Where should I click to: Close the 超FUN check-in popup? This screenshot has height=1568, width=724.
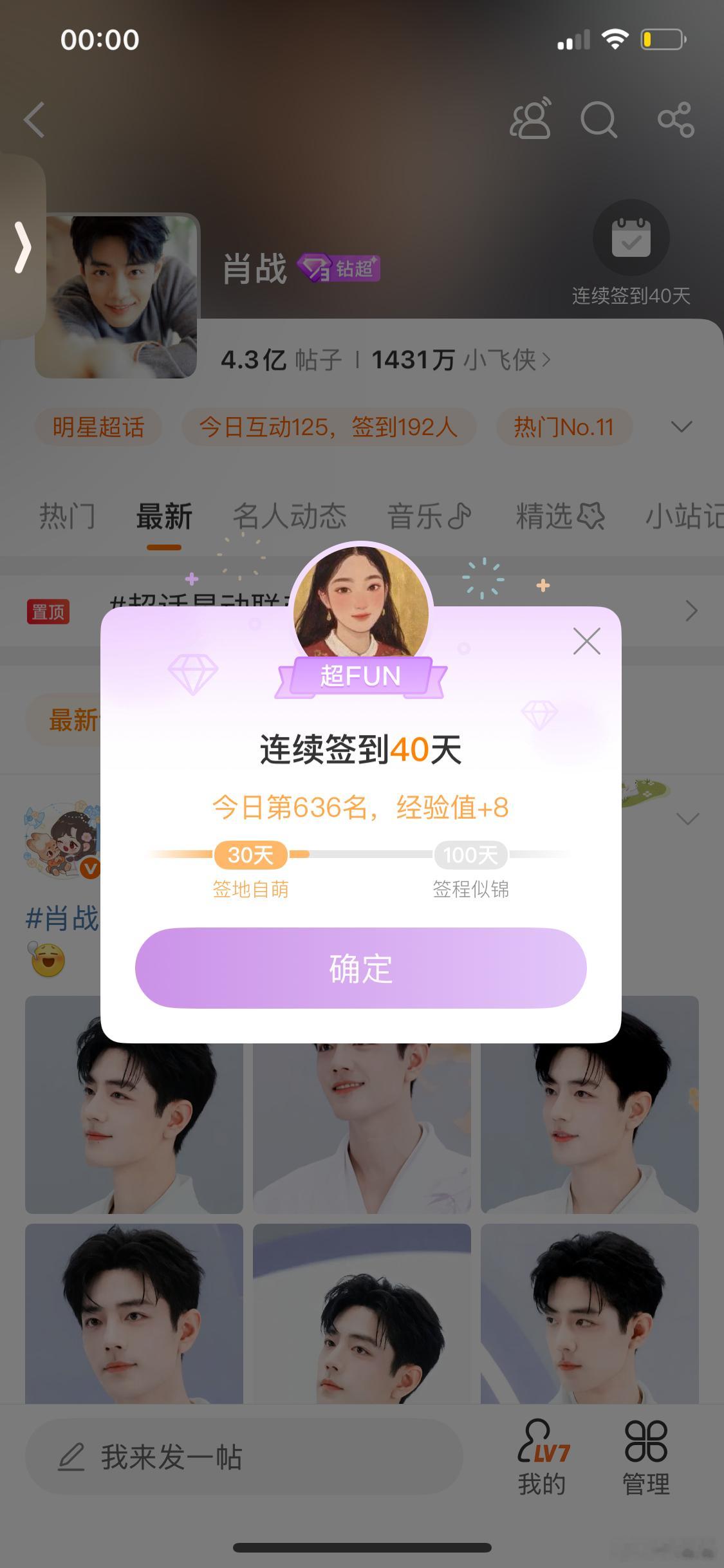[x=587, y=642]
